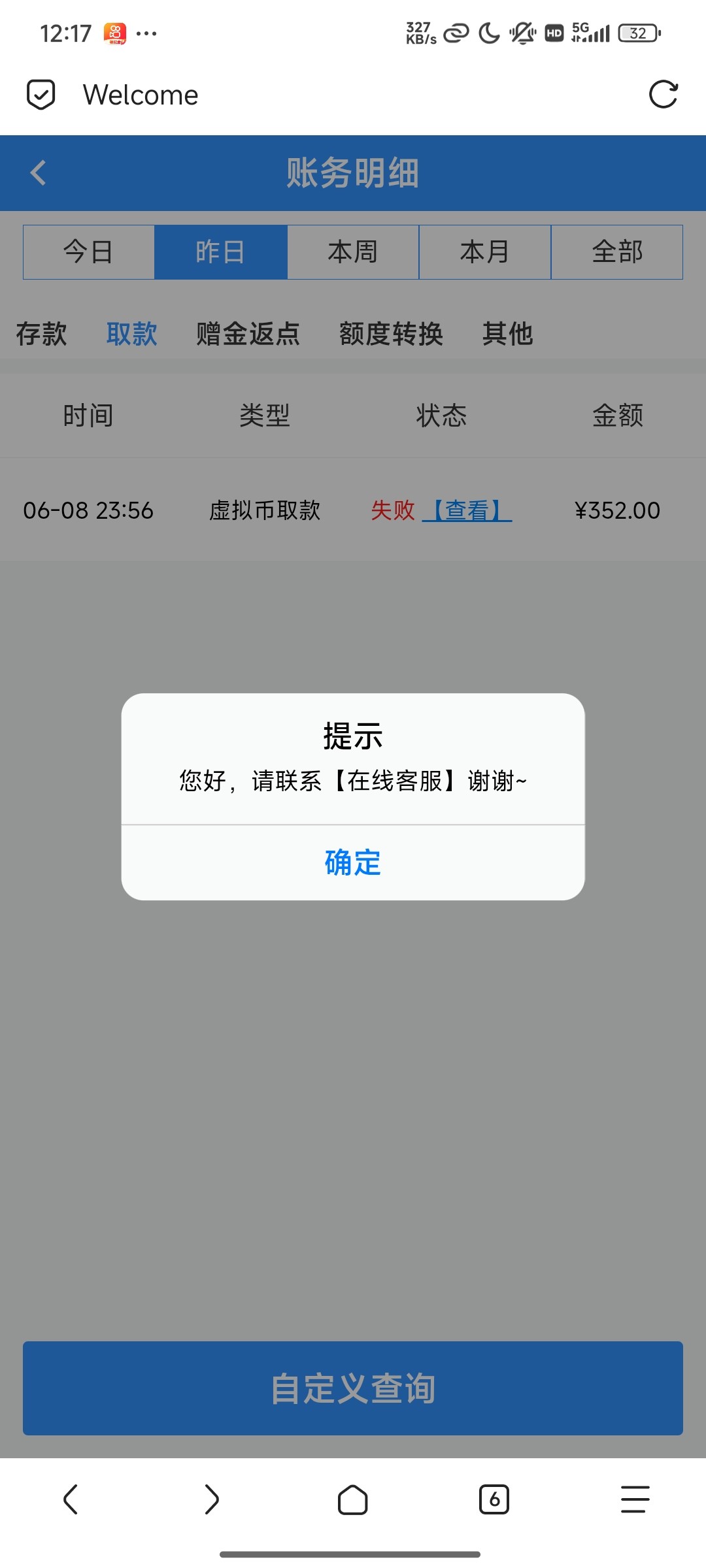Reload the page with the refresh icon
The height and width of the screenshot is (1568, 706).
663,95
